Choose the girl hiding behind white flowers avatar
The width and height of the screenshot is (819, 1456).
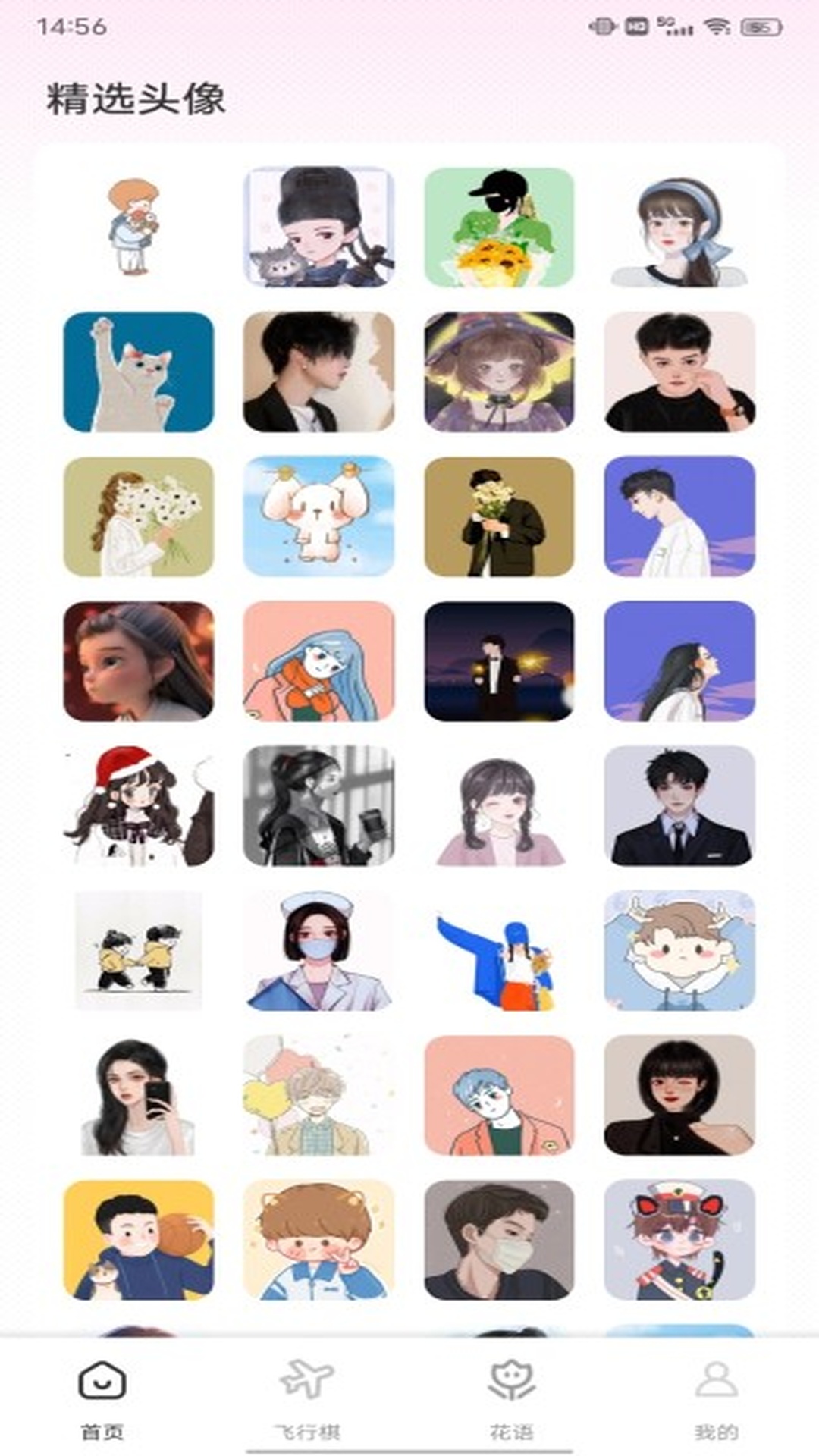[x=139, y=516]
